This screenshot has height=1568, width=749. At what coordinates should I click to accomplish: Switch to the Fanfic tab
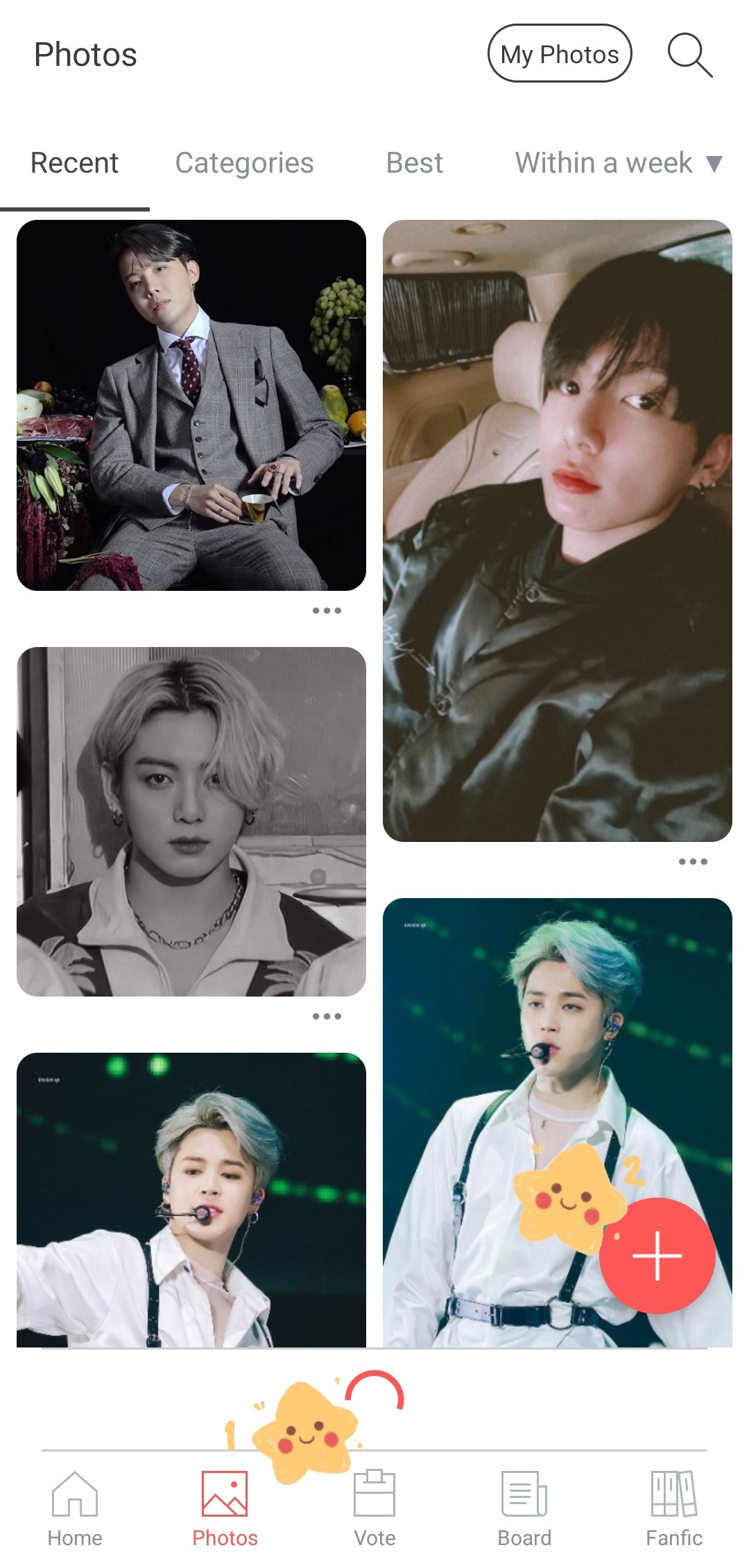[x=674, y=1508]
